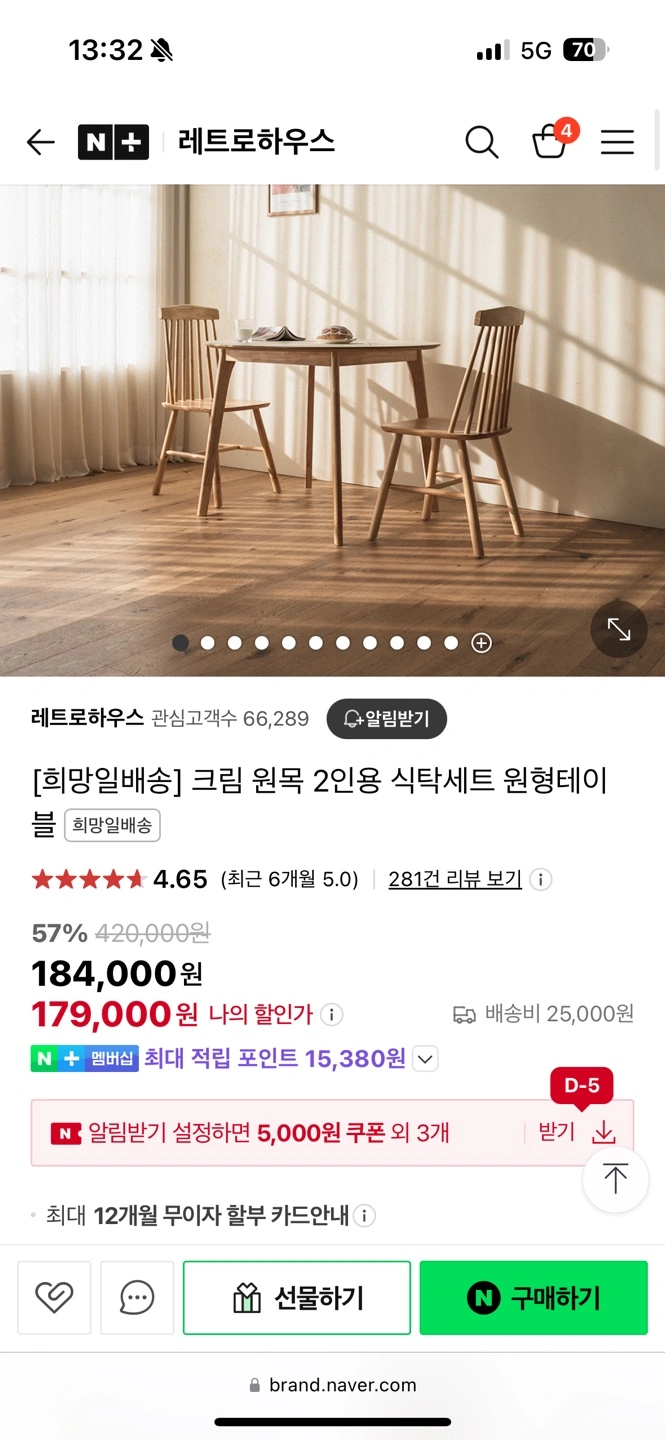Open 무이자 할부 카드안내 info
Viewport: 665px width, 1440px height.
click(365, 1216)
